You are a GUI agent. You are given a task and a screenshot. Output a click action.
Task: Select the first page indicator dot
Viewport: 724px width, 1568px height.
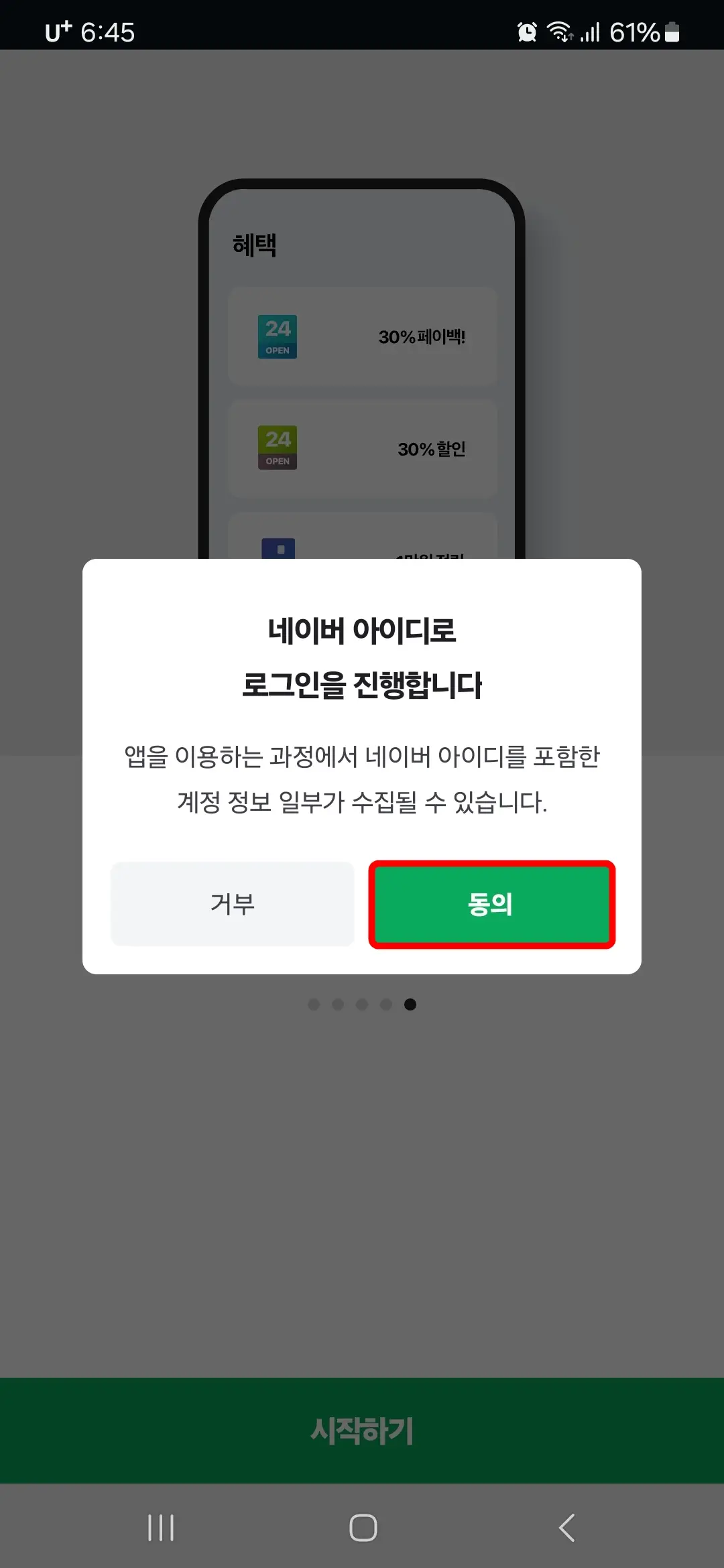(x=314, y=1004)
